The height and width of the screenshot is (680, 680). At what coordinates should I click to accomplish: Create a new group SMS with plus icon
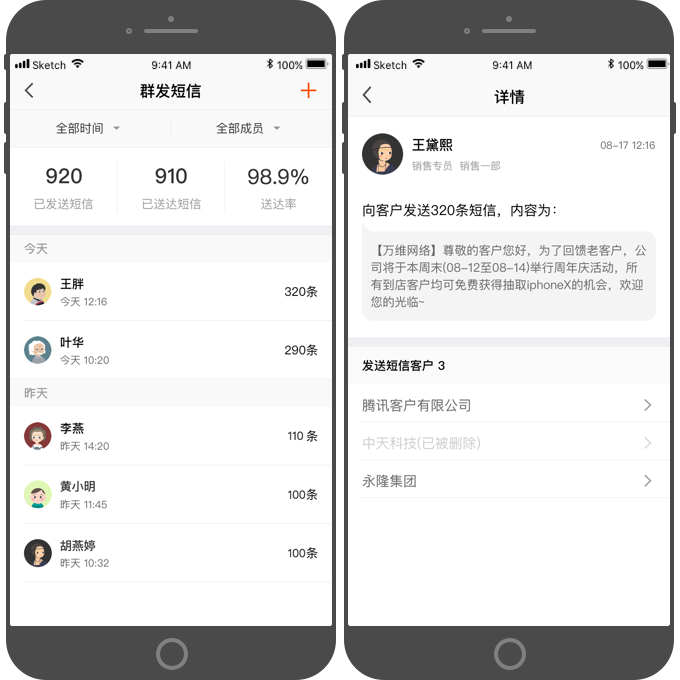click(x=308, y=91)
